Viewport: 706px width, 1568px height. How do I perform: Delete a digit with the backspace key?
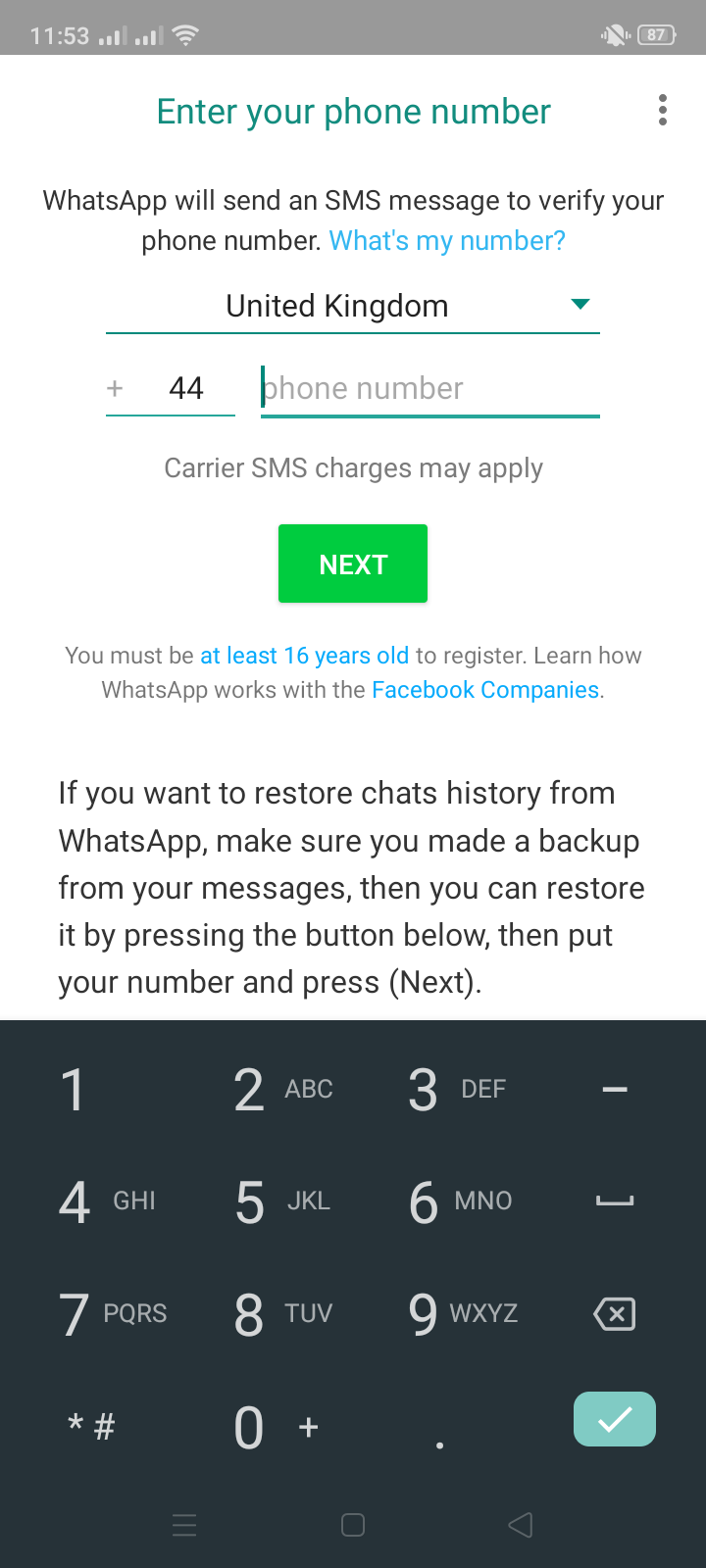[615, 1313]
